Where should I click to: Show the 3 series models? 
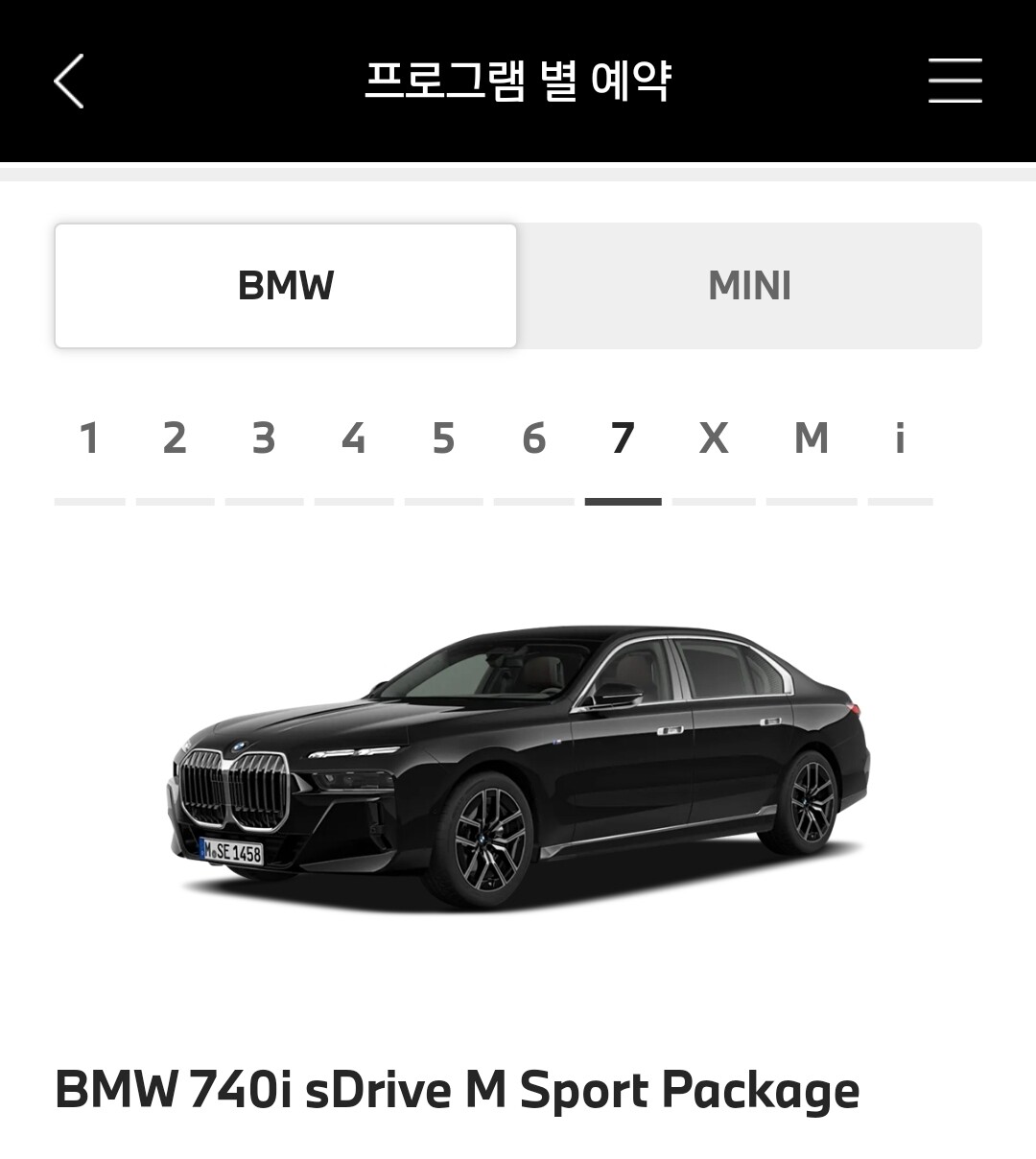point(264,451)
